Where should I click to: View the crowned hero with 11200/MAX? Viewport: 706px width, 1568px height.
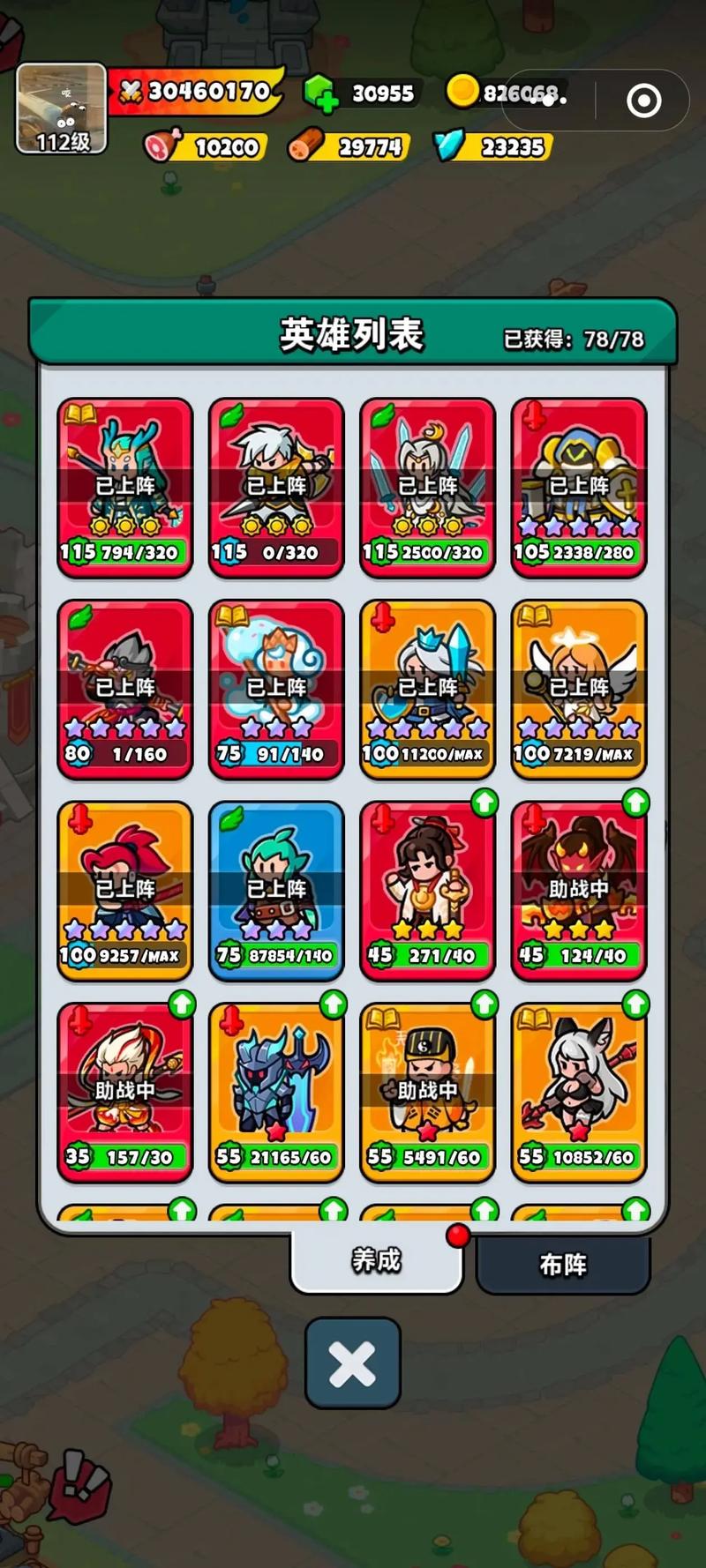click(x=427, y=688)
